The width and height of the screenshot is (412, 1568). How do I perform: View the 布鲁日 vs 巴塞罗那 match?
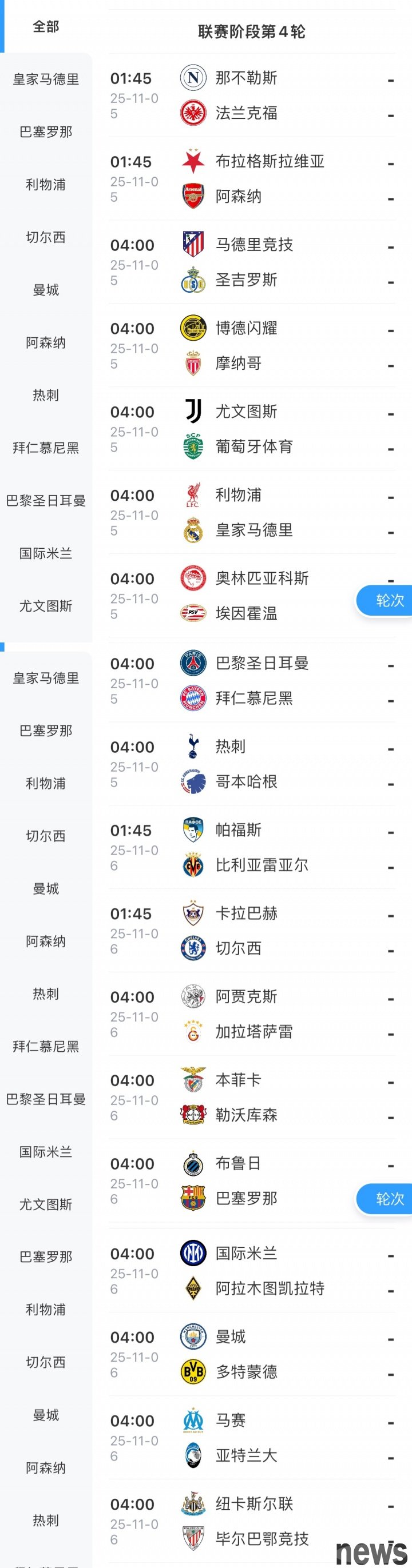click(251, 1181)
